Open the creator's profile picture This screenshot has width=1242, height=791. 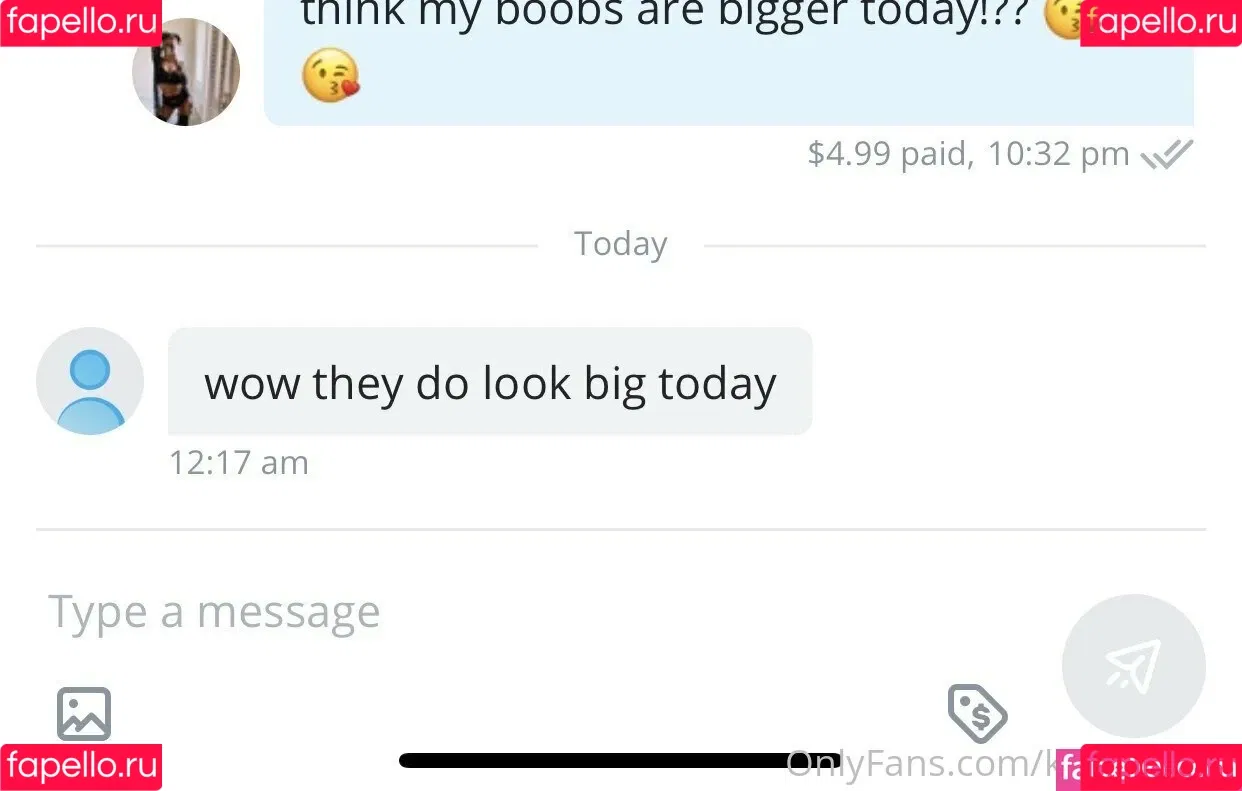point(186,72)
